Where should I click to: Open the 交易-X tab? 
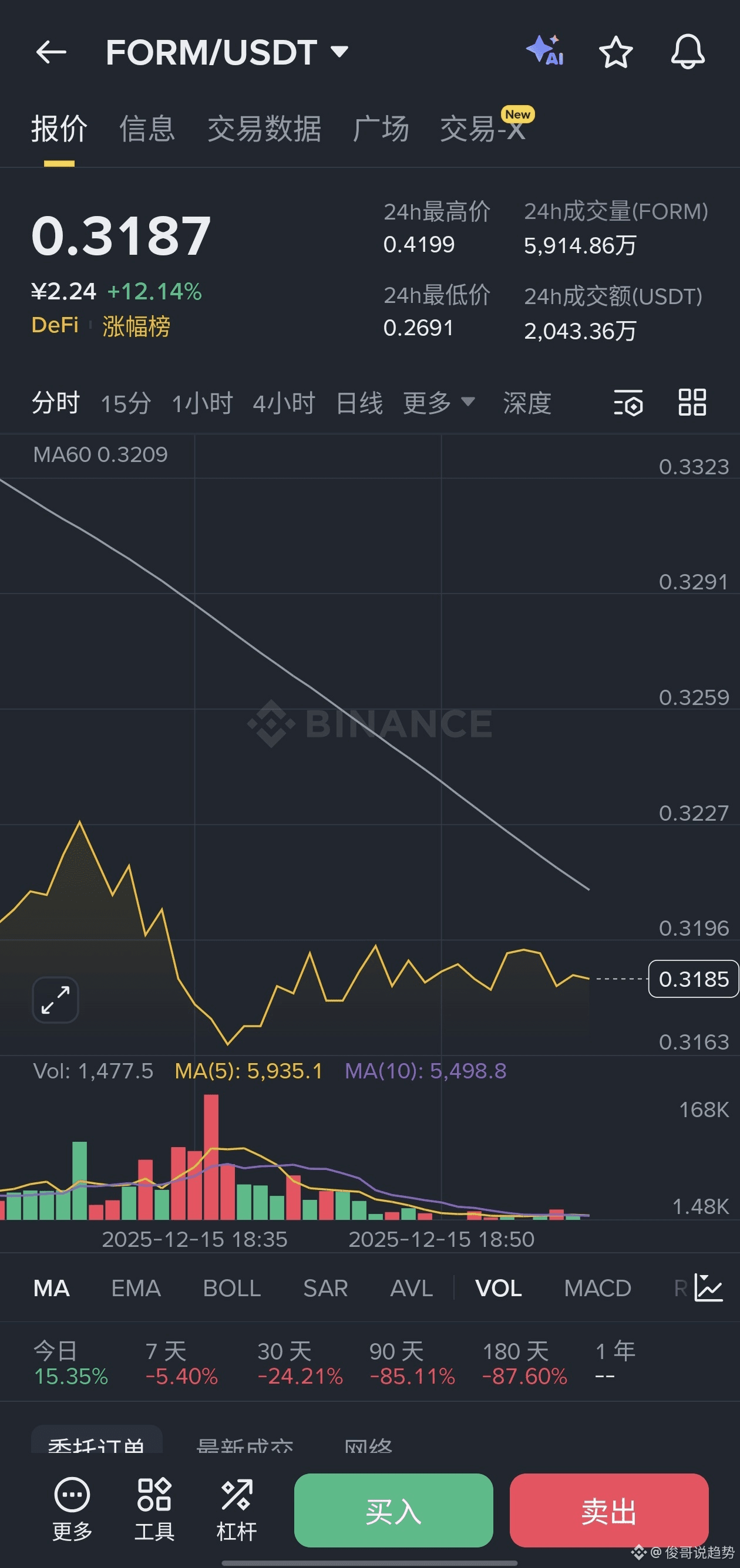tap(482, 129)
